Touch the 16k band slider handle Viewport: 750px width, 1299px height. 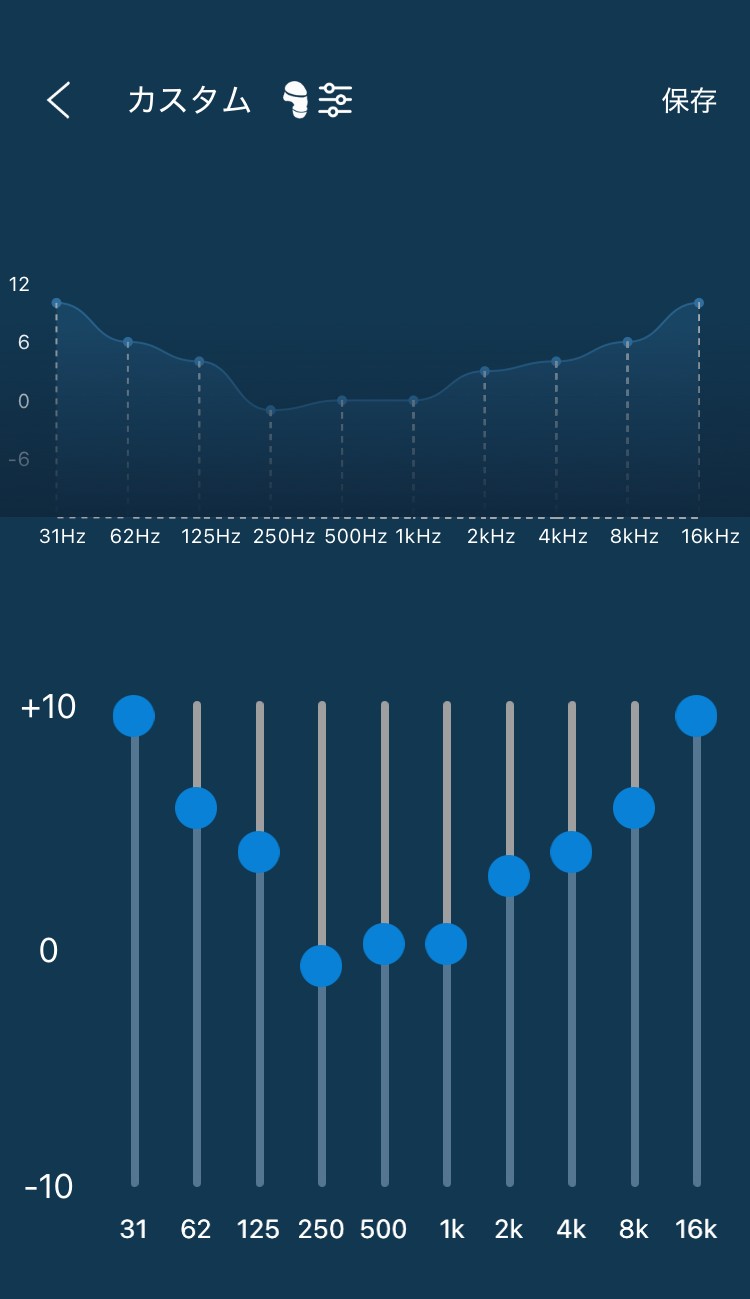(696, 716)
